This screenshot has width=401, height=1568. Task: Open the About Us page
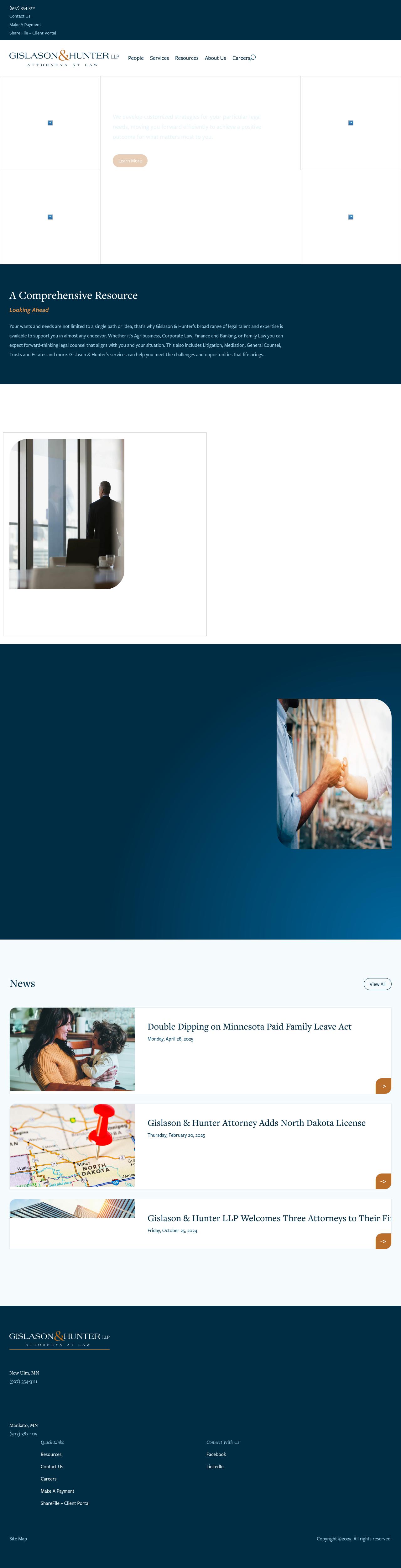[215, 58]
